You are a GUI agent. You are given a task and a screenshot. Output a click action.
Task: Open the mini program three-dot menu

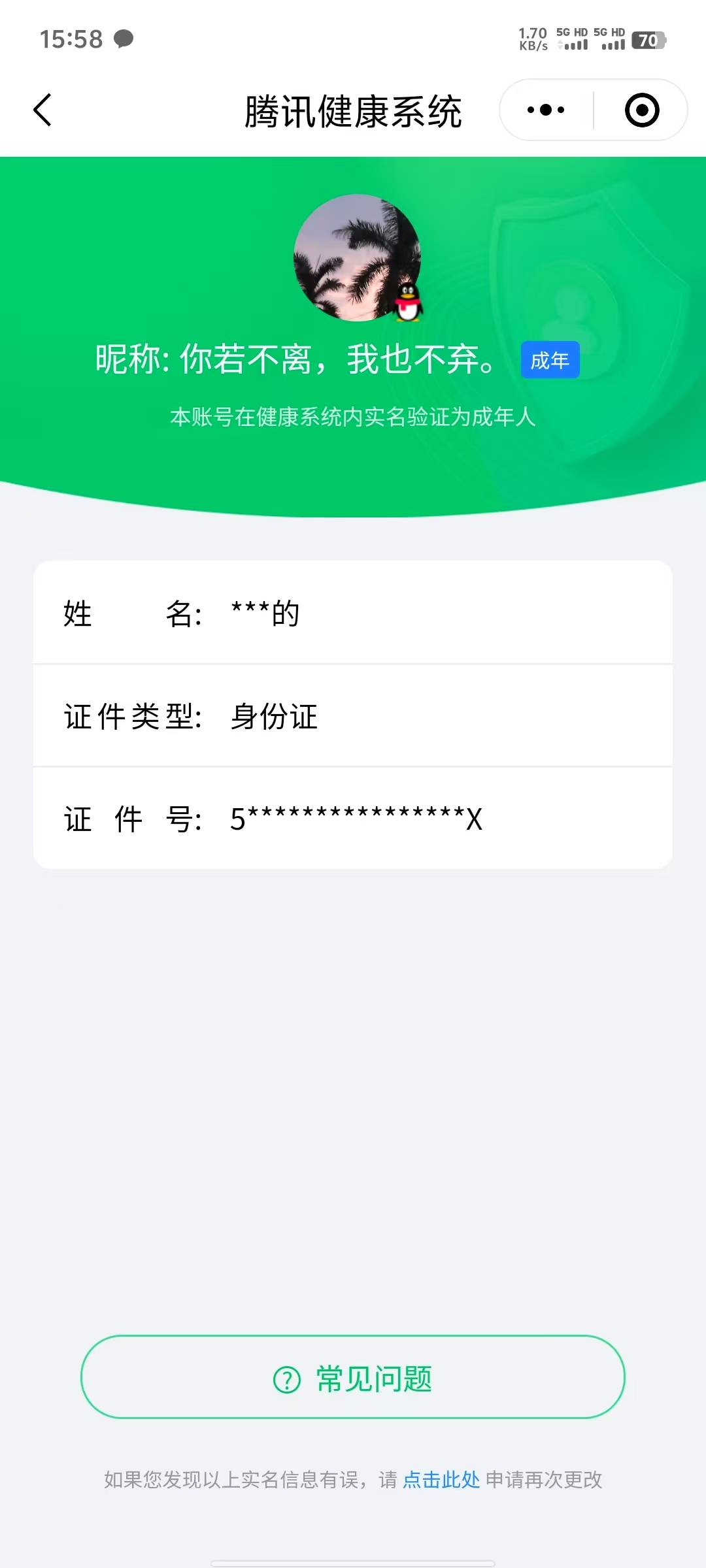pyautogui.click(x=546, y=110)
